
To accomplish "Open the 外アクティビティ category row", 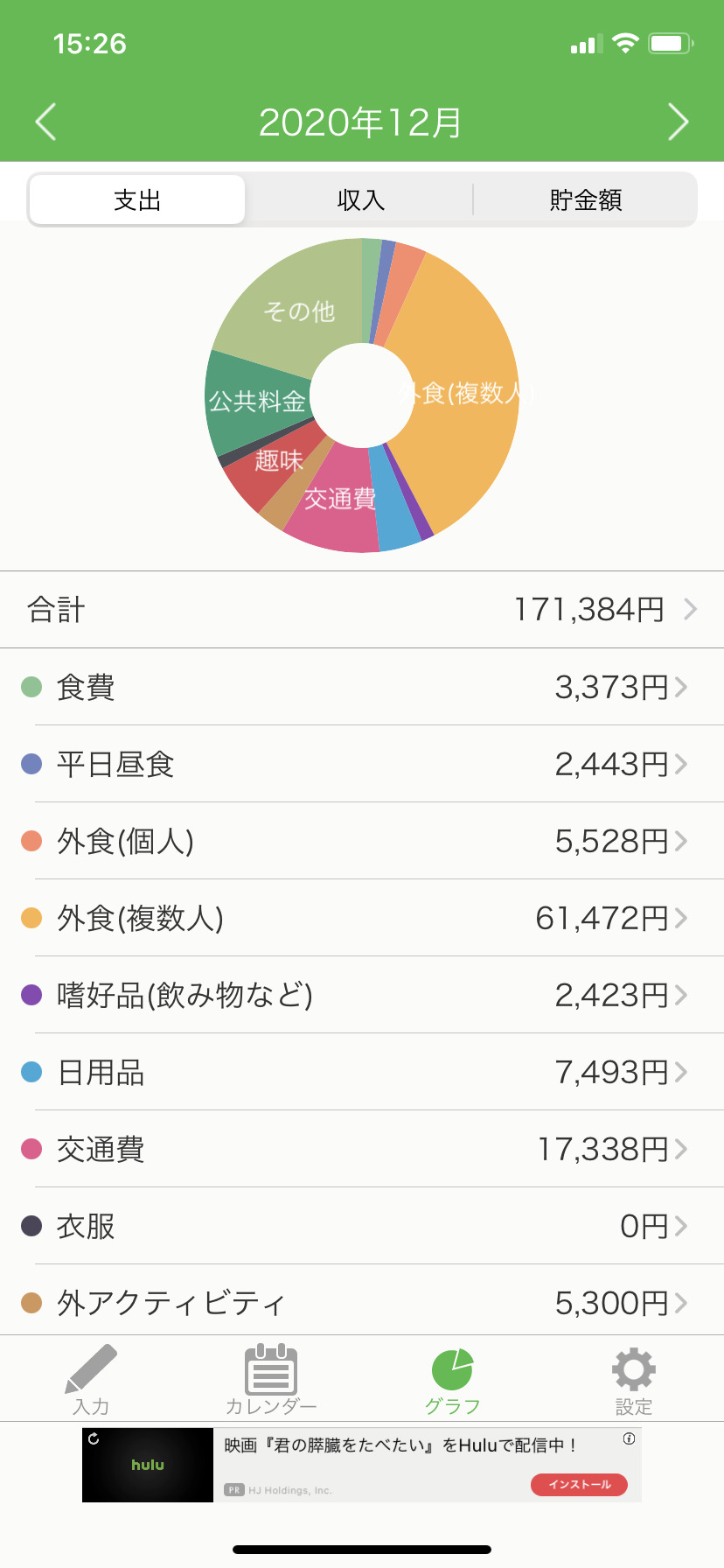I will 362,1300.
